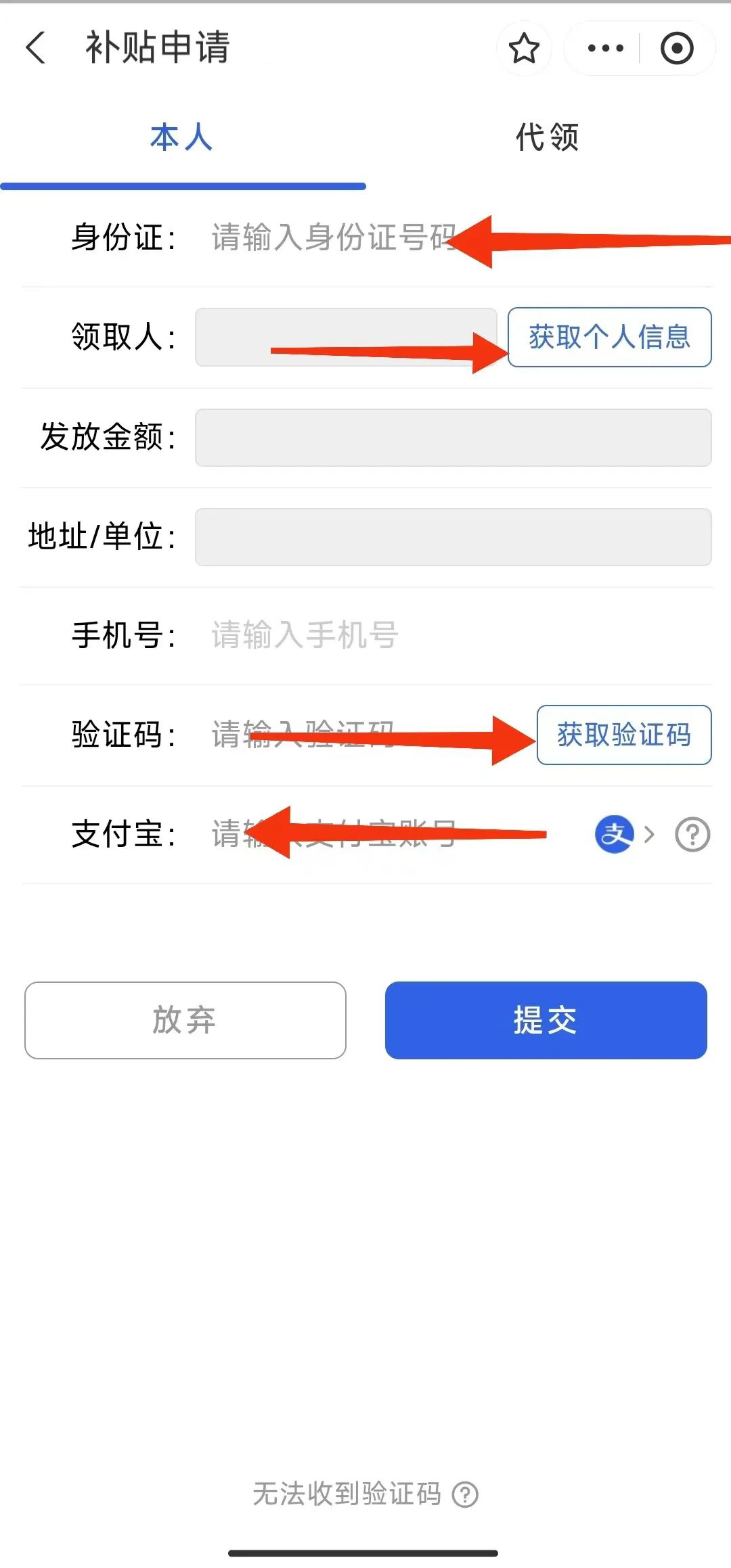Favorite this mini program with the star
Screen dimensions: 731x1568
524,48
